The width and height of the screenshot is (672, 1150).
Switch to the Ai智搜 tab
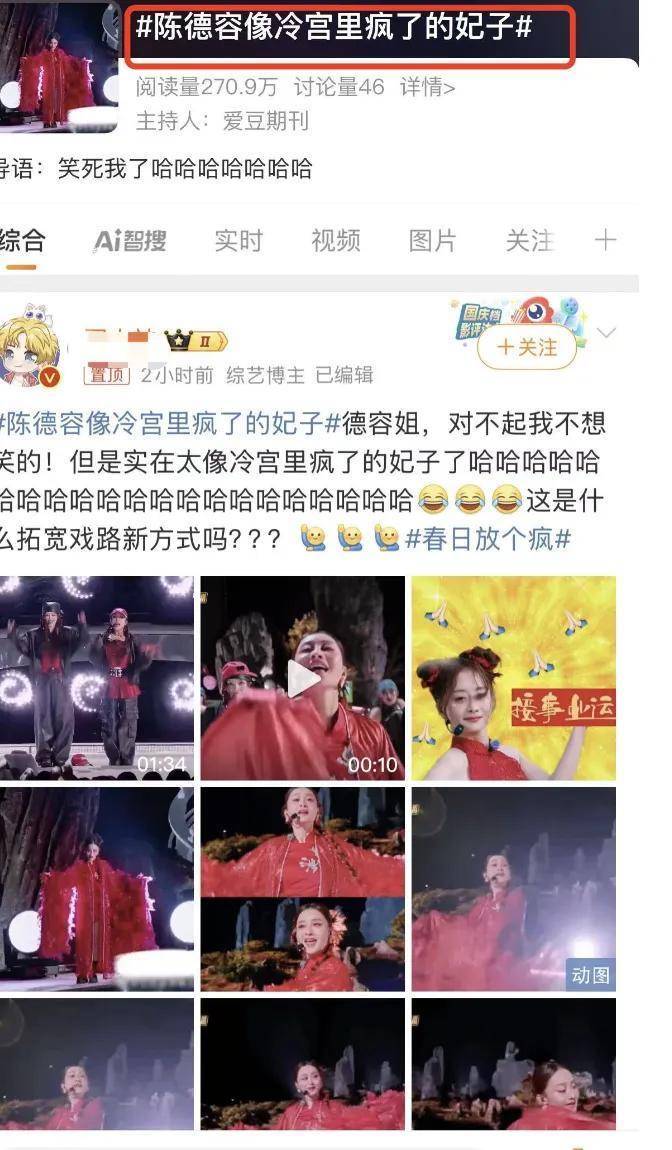[130, 241]
